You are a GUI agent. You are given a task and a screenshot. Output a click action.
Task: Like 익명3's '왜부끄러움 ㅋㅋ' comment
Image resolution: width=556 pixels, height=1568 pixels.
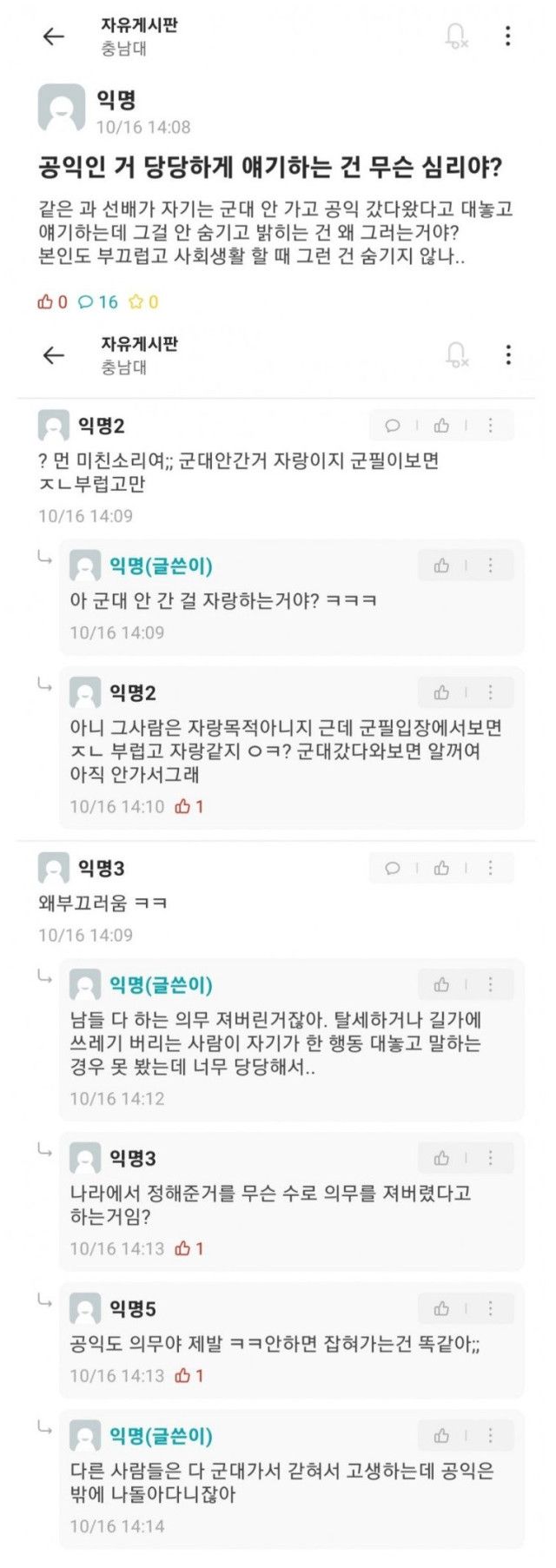click(441, 868)
